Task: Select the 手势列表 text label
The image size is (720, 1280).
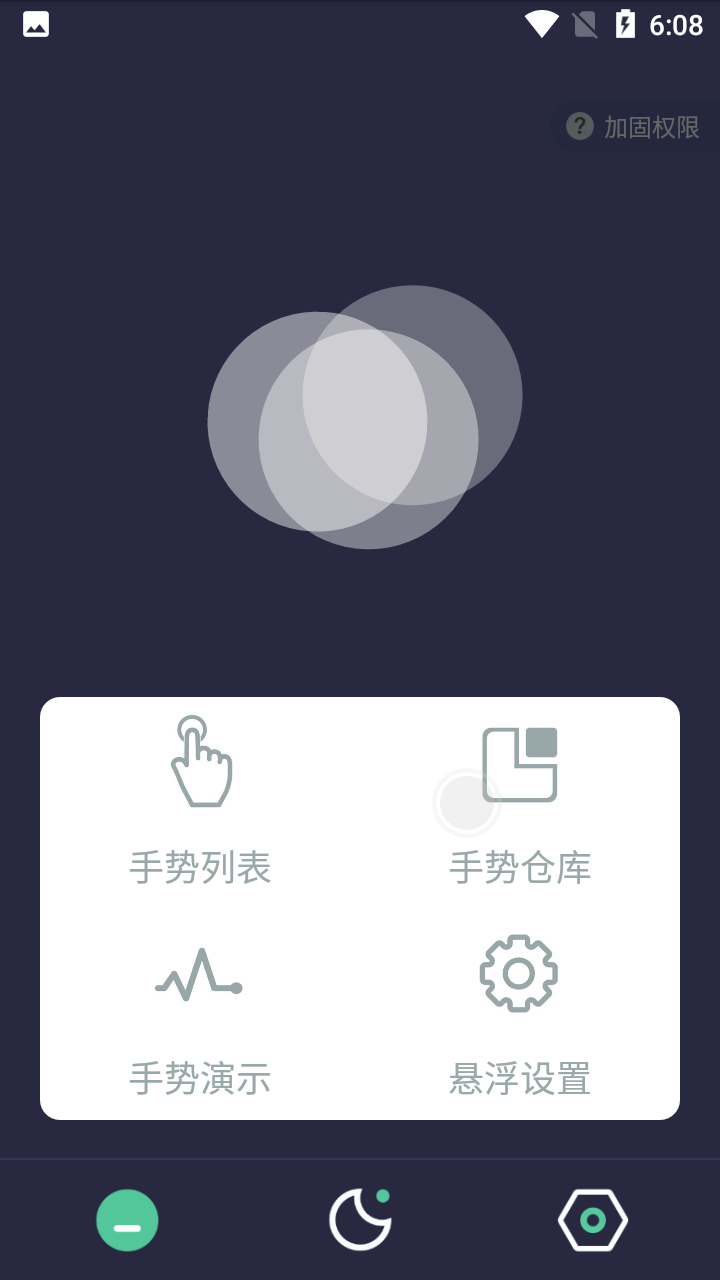Action: click(x=200, y=868)
